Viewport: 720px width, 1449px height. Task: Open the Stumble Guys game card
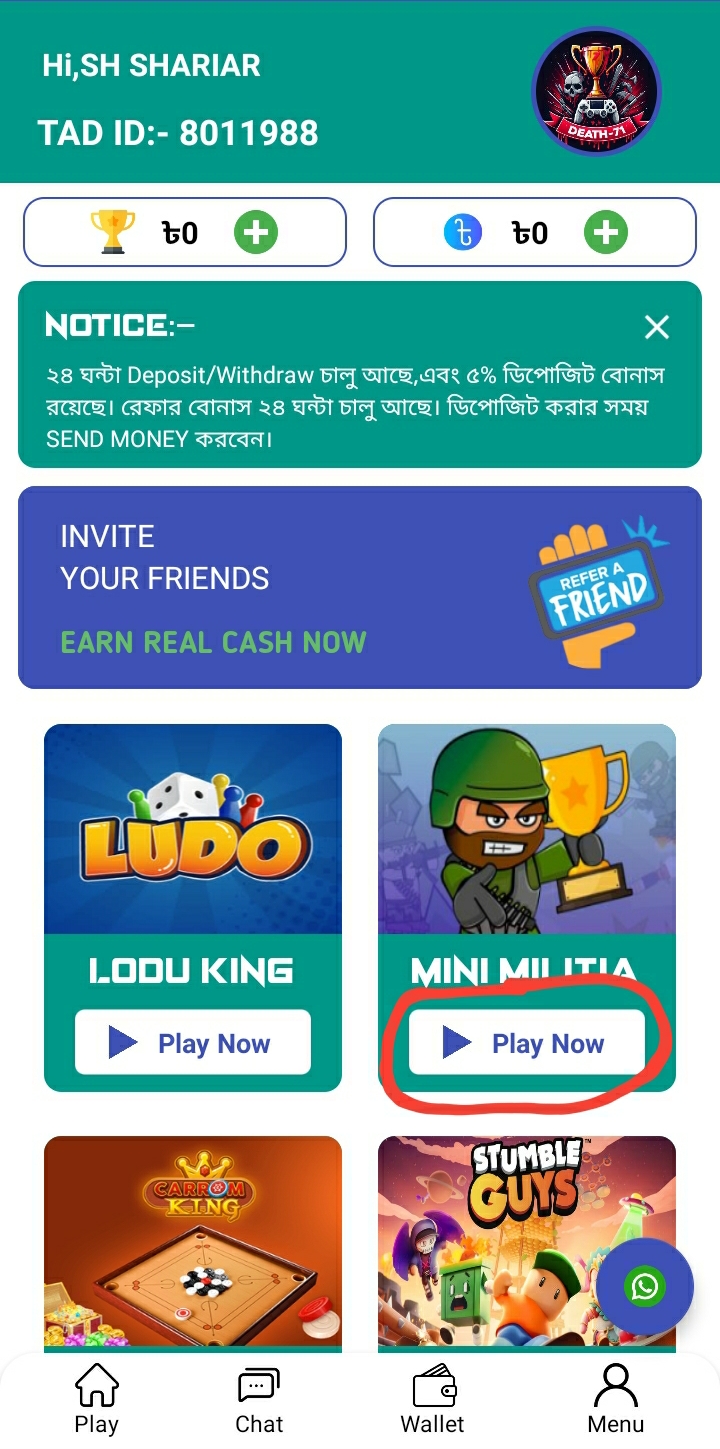(x=527, y=1244)
